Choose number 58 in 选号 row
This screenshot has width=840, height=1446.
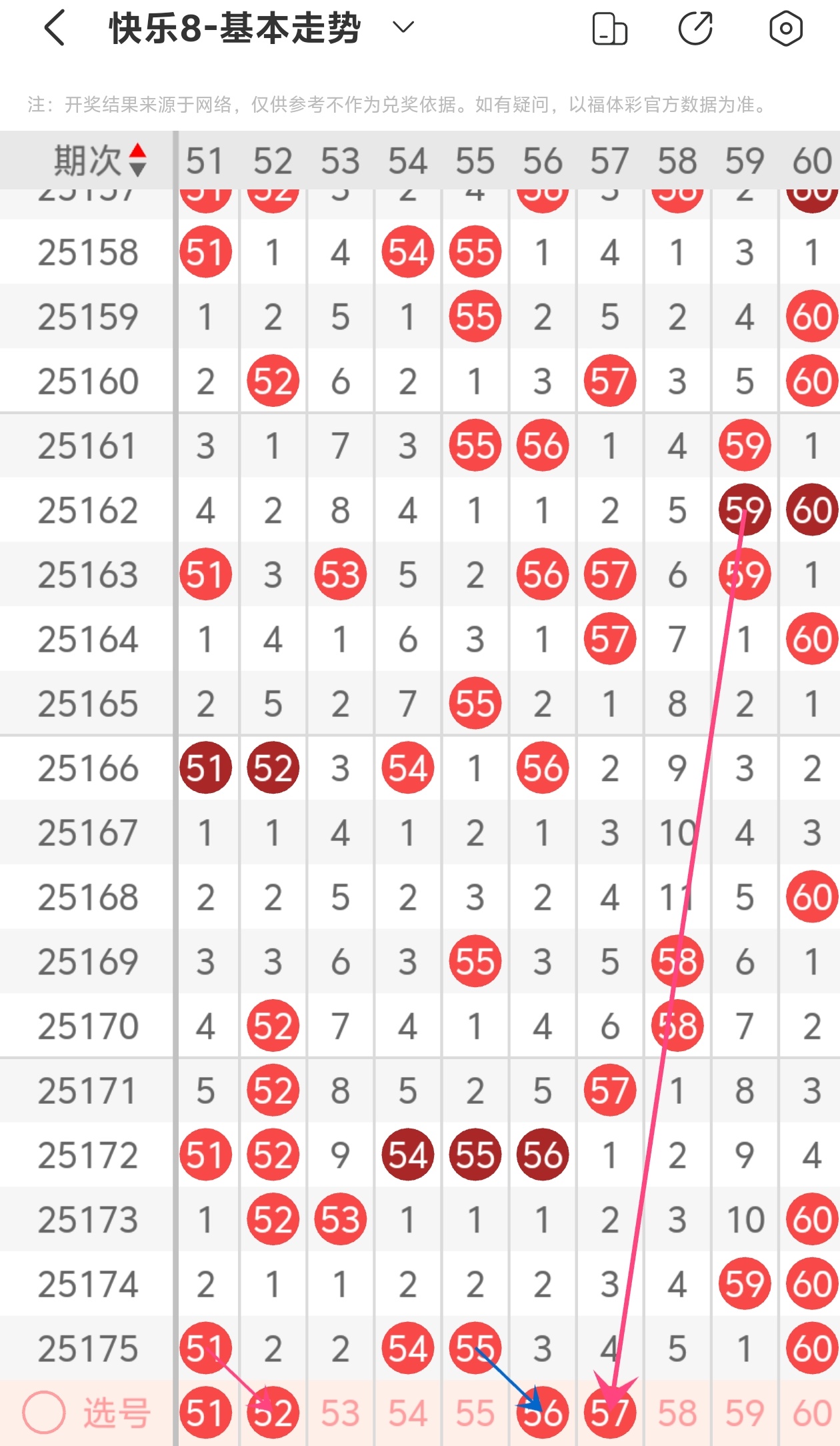click(x=677, y=1413)
